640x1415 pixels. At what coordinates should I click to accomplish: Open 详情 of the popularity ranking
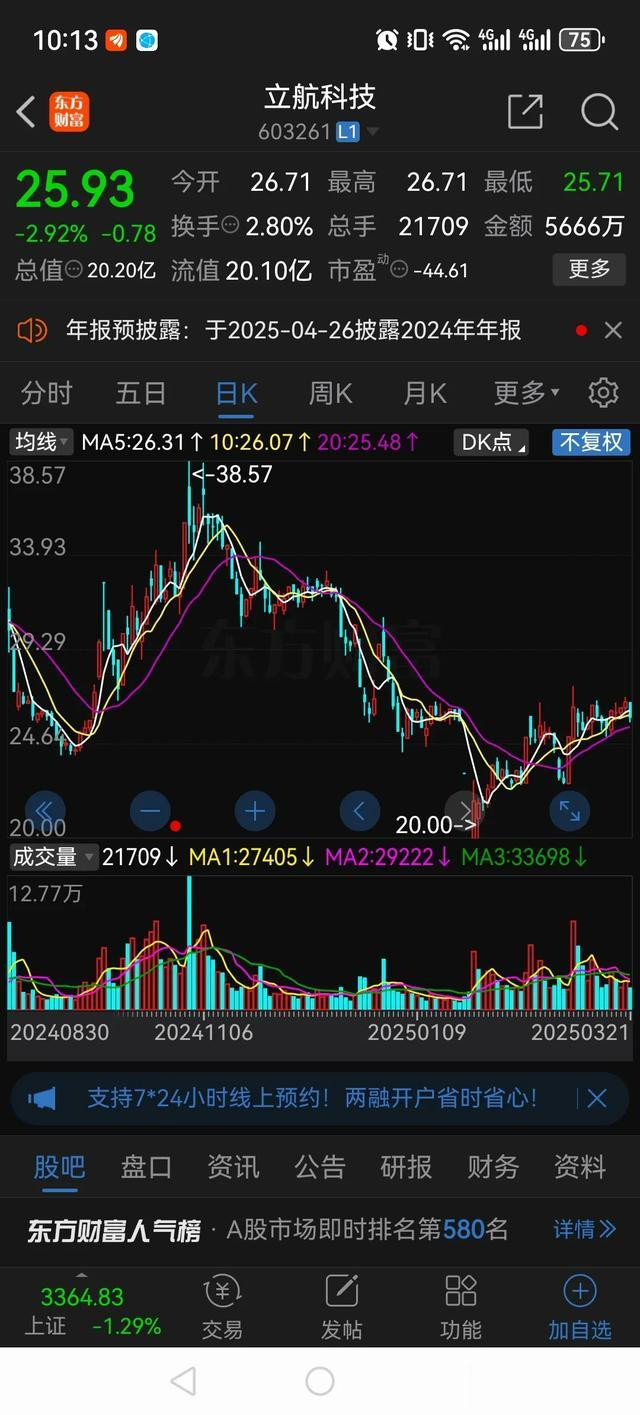click(x=584, y=1229)
